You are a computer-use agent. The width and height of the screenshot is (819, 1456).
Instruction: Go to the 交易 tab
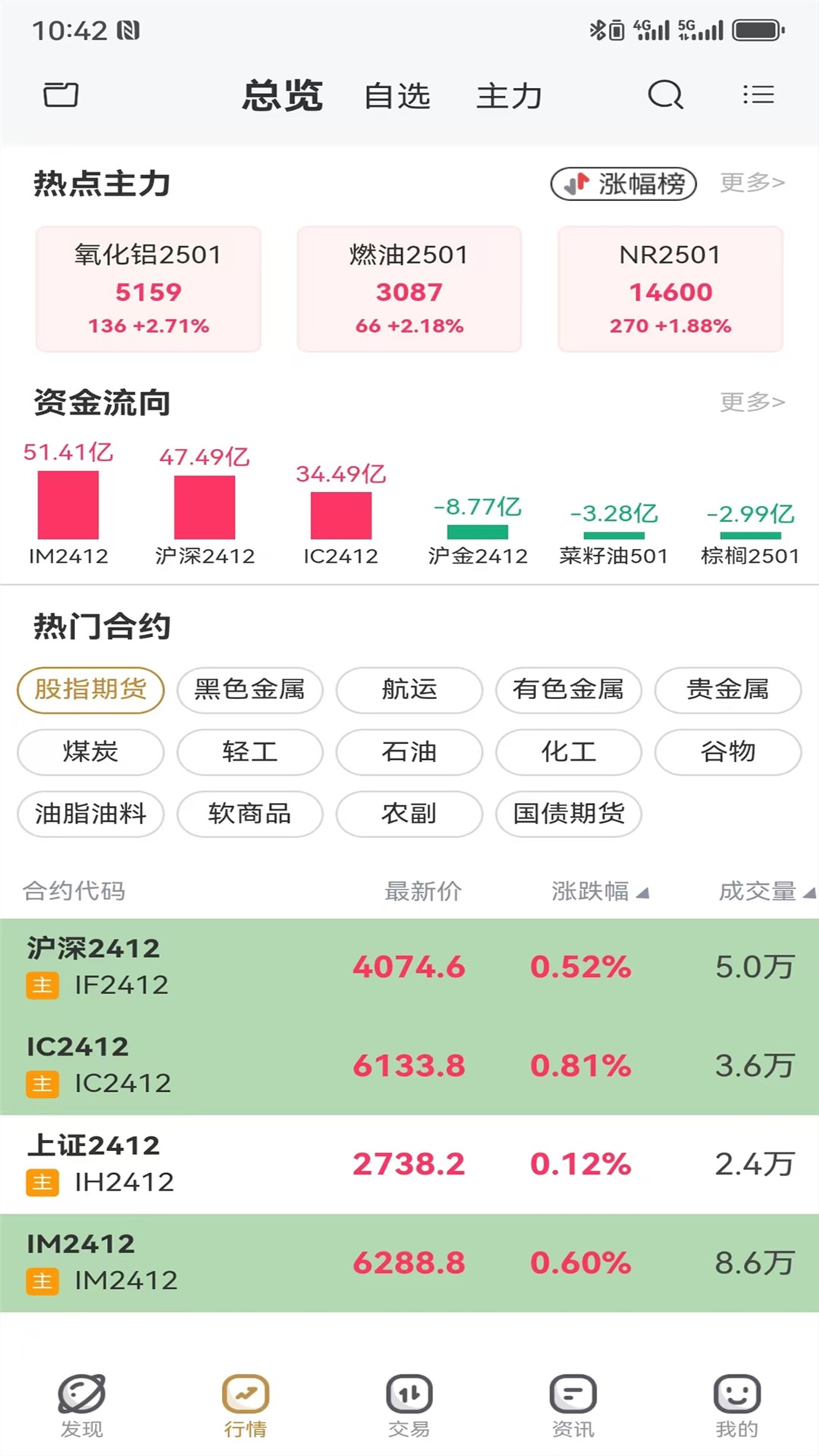409,1405
